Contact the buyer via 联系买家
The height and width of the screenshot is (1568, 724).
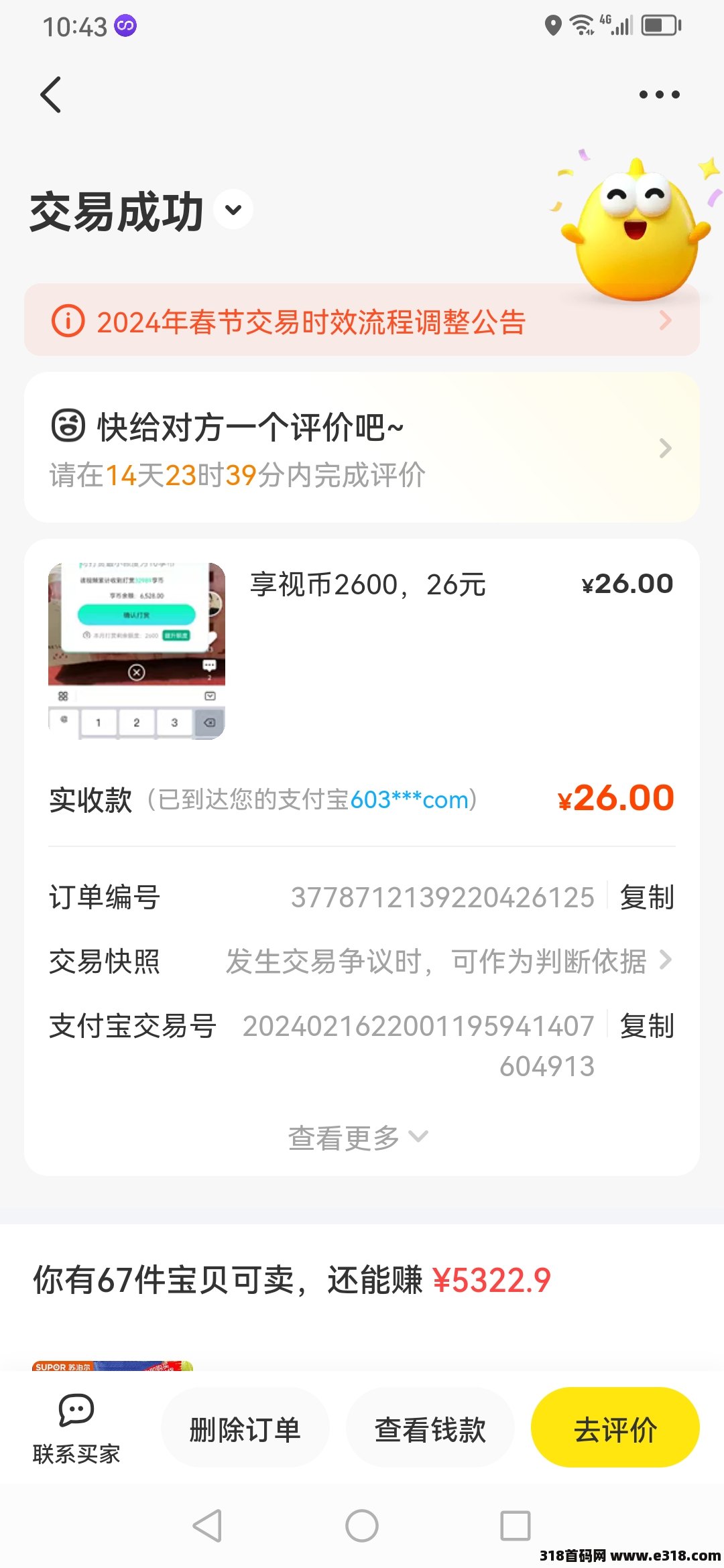[76, 1429]
